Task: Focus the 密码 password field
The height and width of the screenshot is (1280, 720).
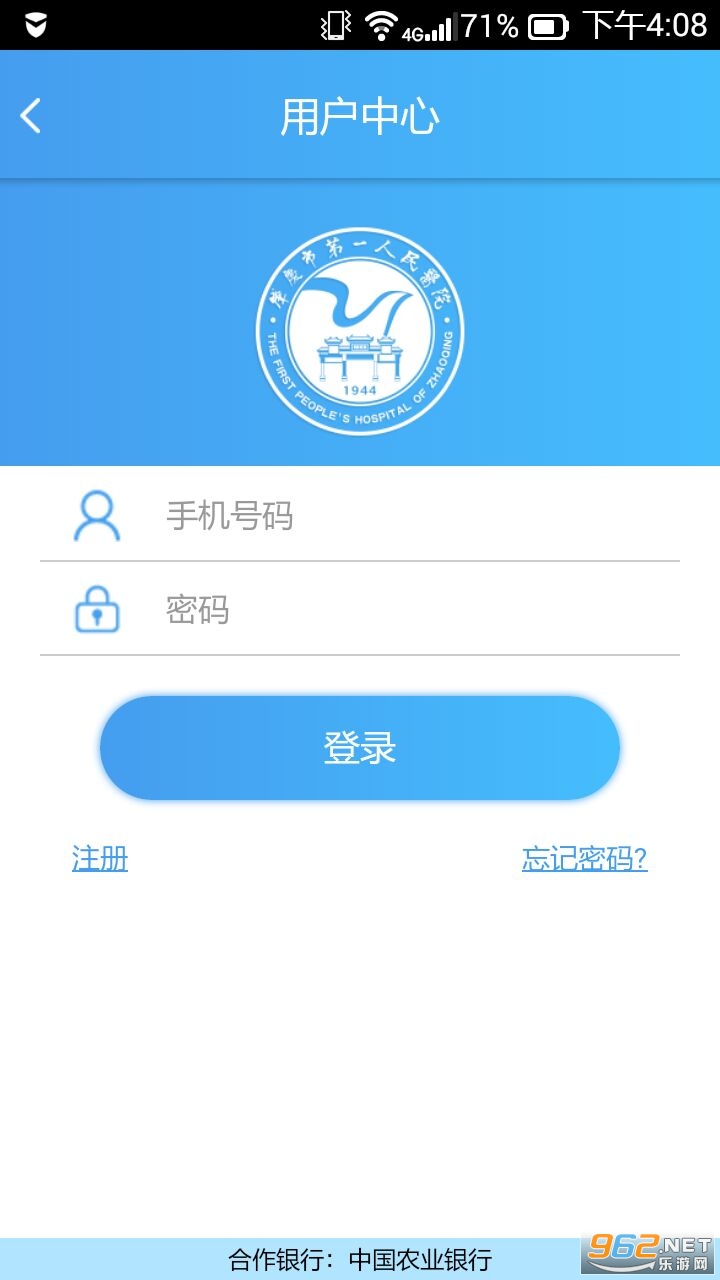Action: tap(360, 609)
